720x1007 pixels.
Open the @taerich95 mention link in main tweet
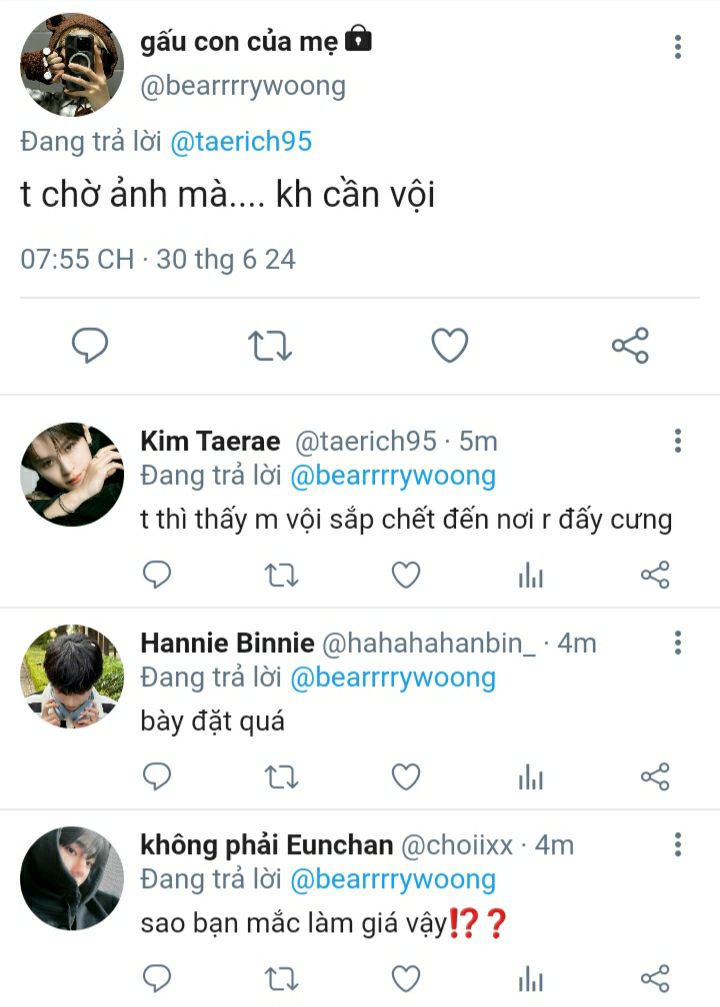click(241, 142)
